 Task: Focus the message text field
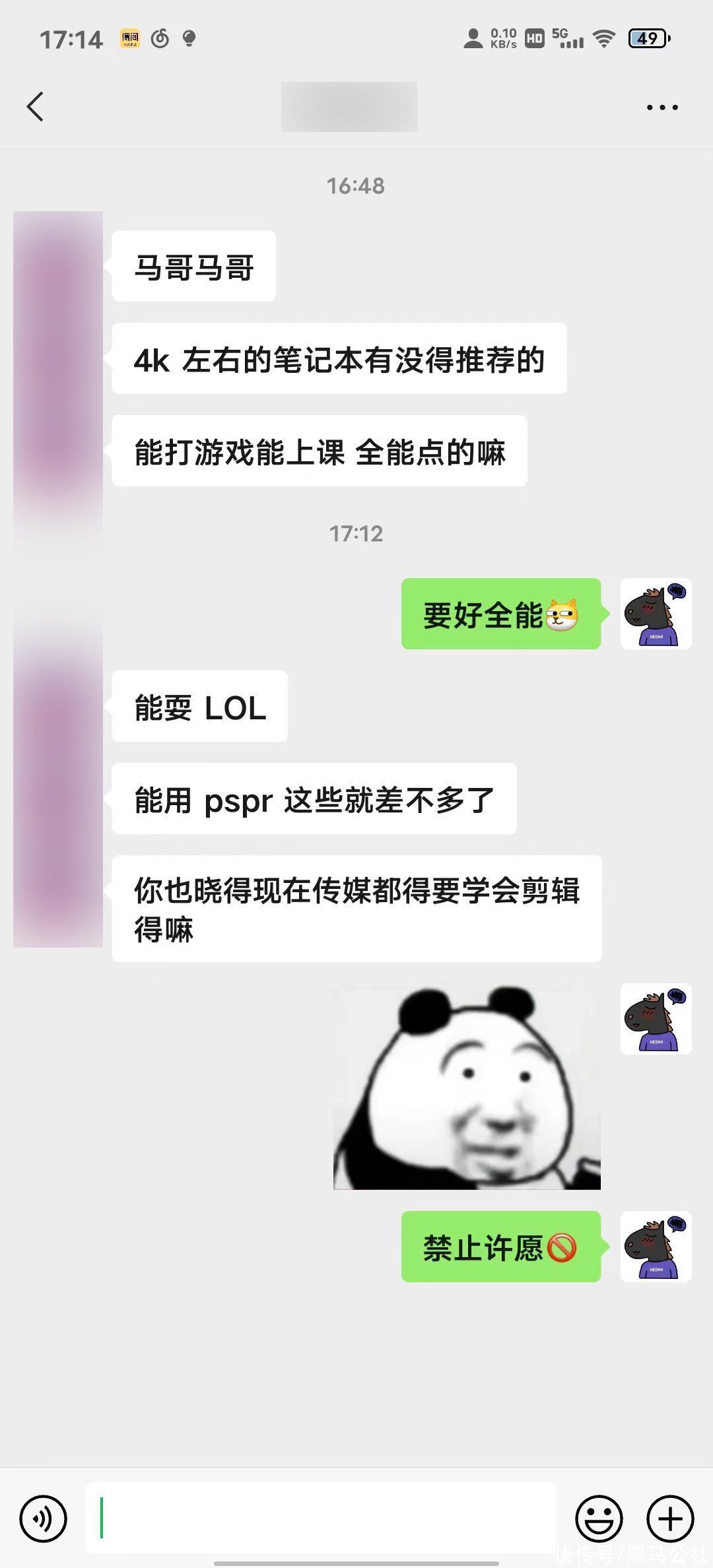click(x=320, y=1519)
